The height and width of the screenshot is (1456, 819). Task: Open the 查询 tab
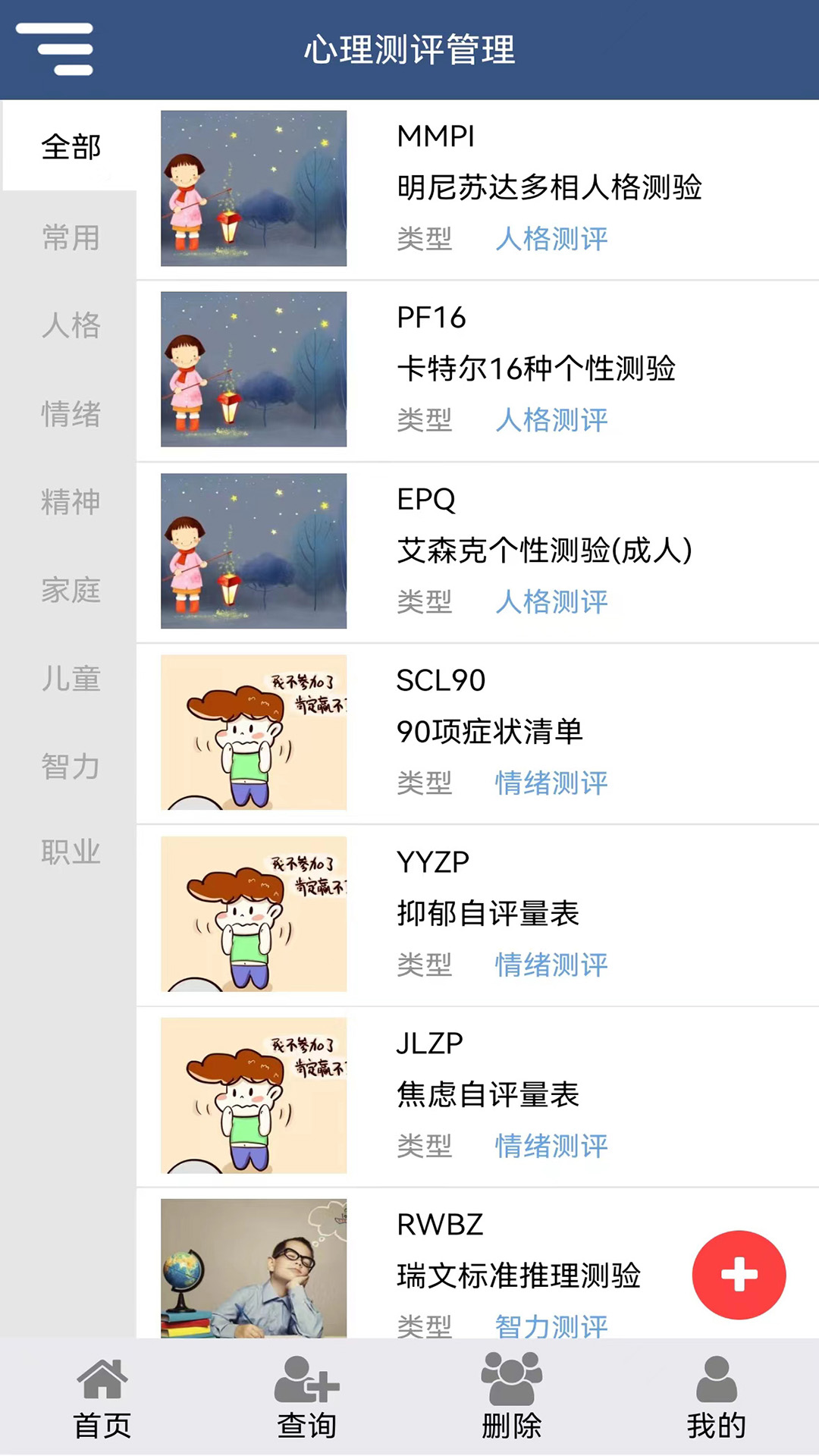(x=307, y=1399)
